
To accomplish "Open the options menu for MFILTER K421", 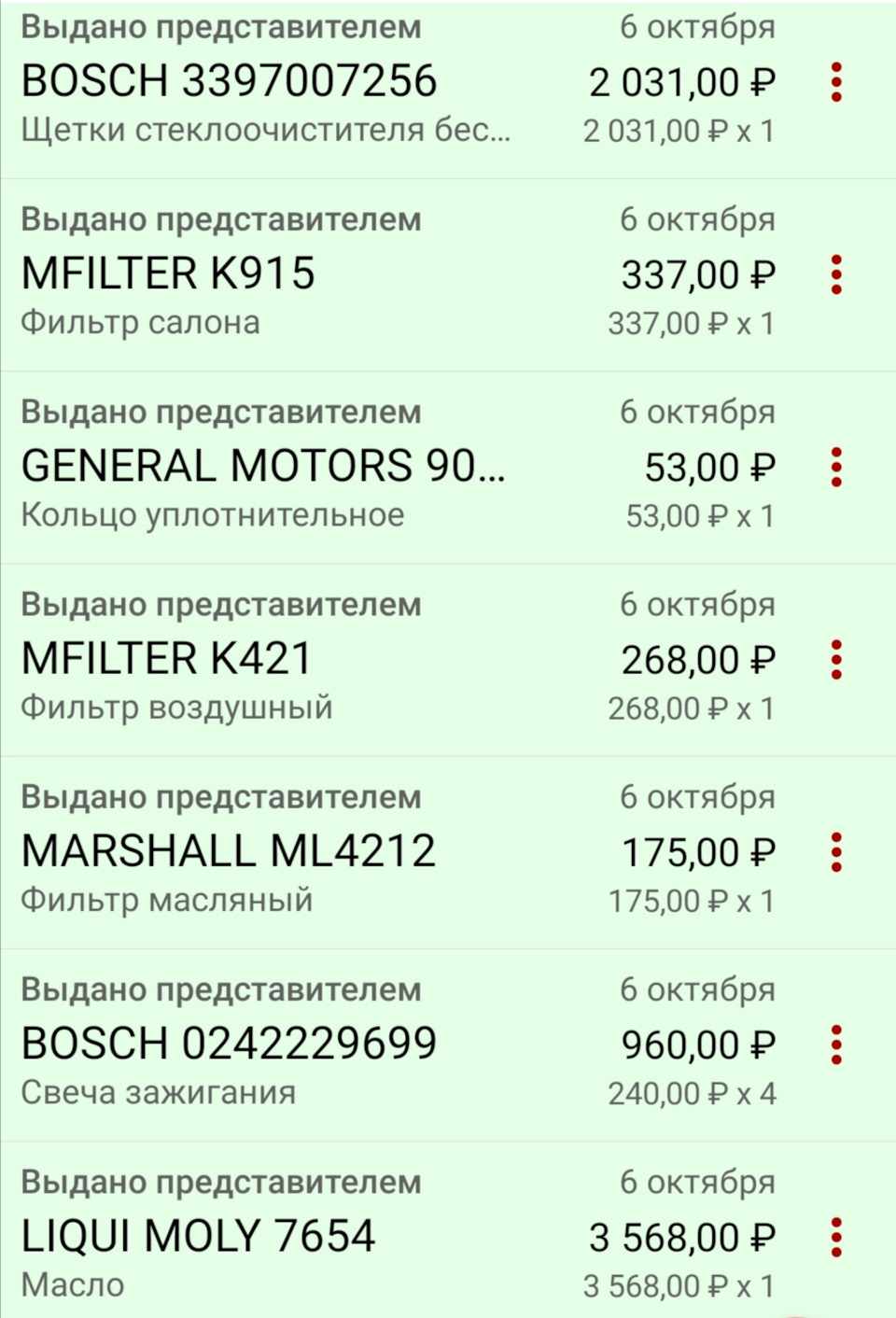I will pyautogui.click(x=835, y=659).
